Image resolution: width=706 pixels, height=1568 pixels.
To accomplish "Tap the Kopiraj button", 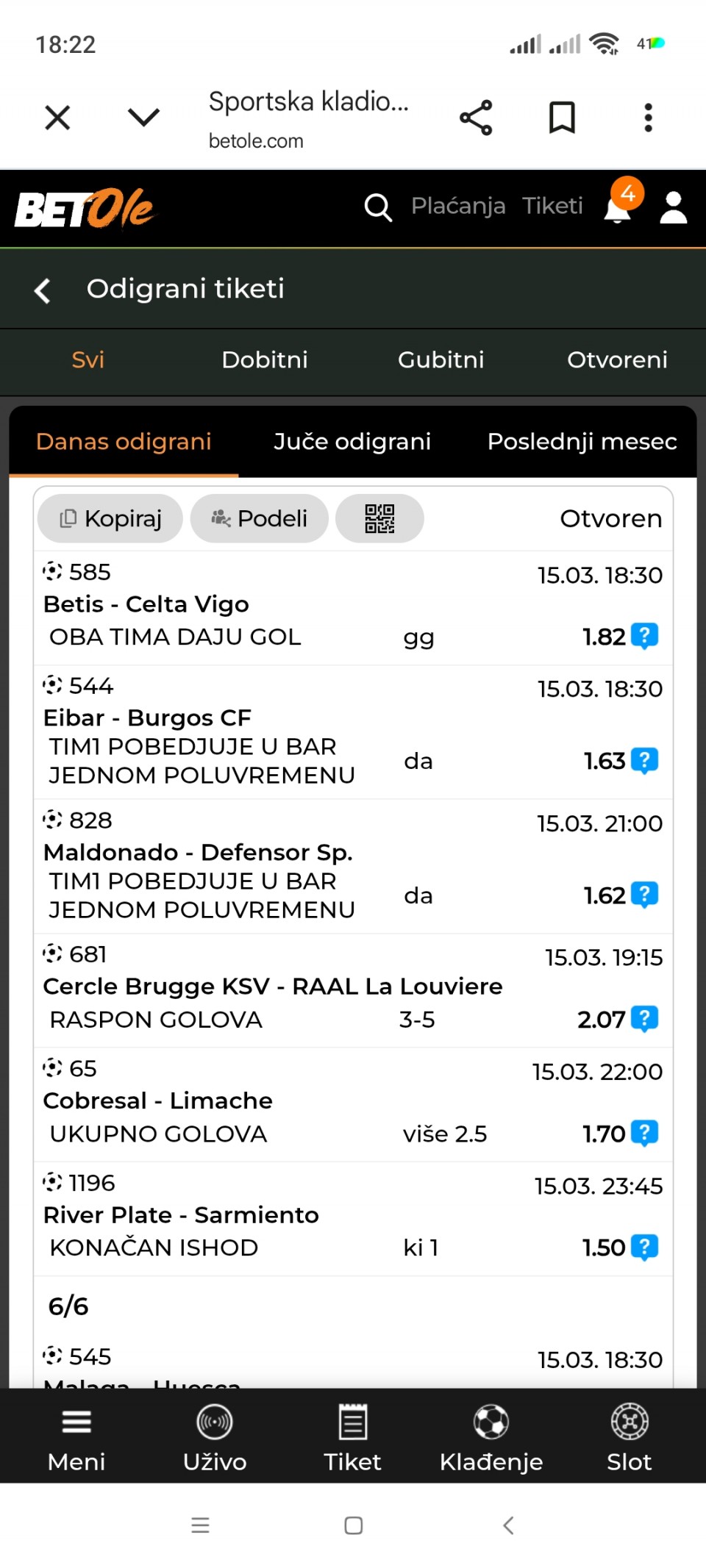I will pyautogui.click(x=110, y=518).
